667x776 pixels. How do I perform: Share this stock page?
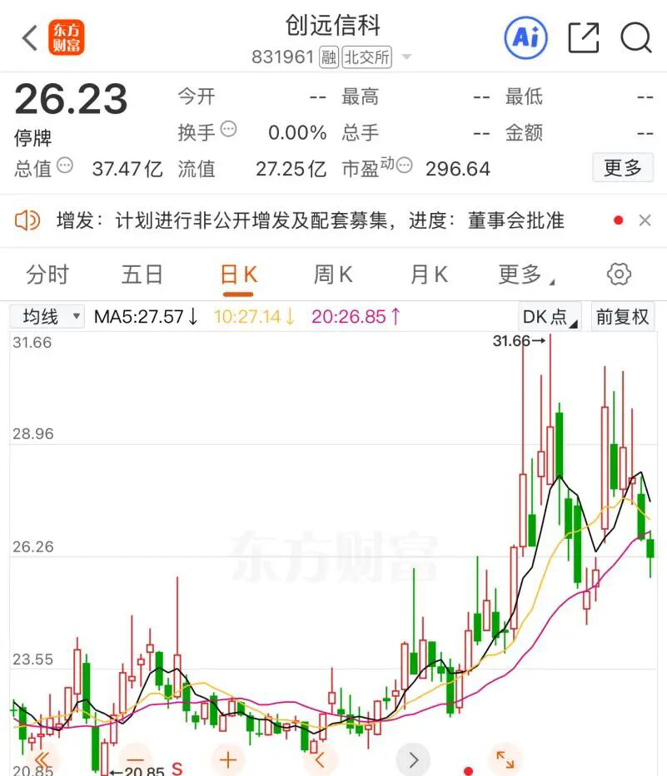click(583, 38)
